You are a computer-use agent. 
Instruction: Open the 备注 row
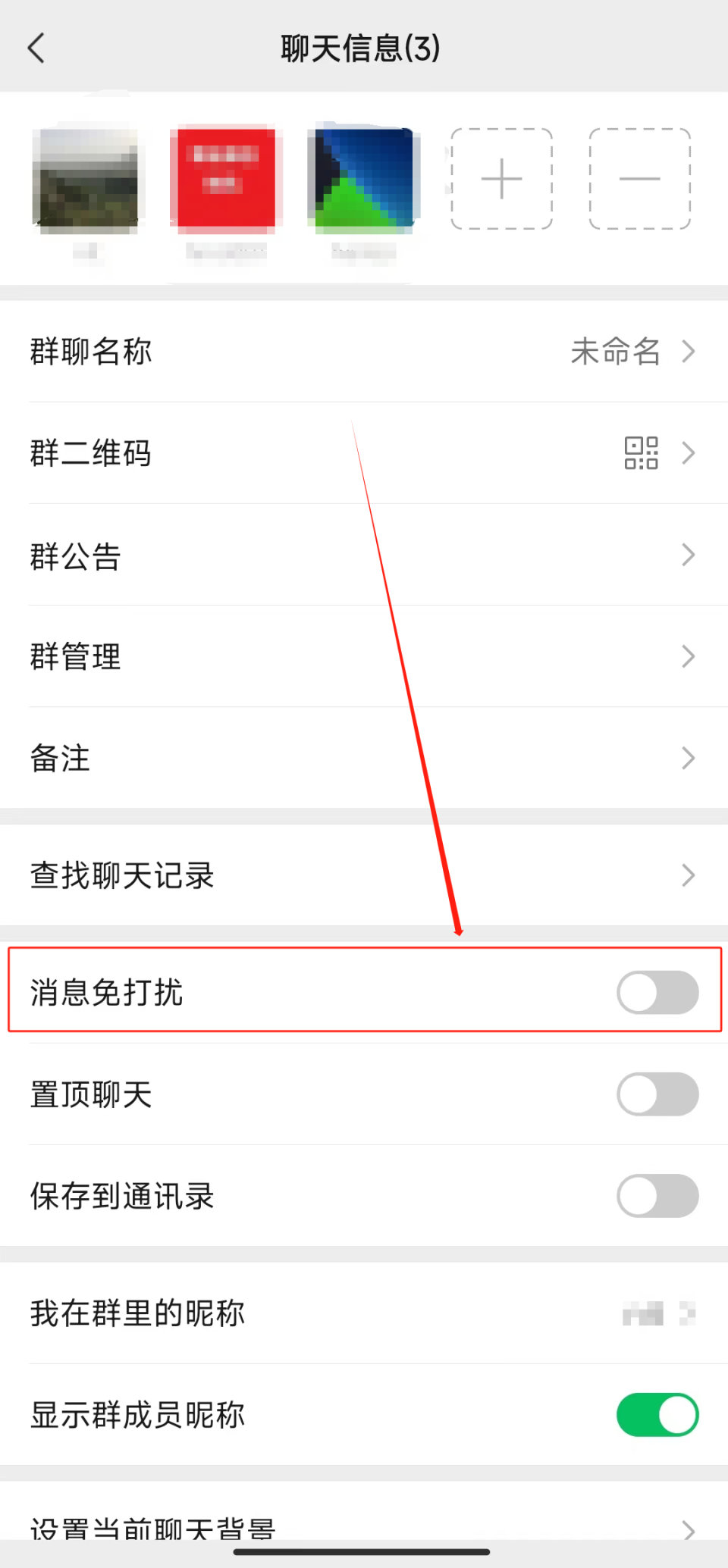364,758
